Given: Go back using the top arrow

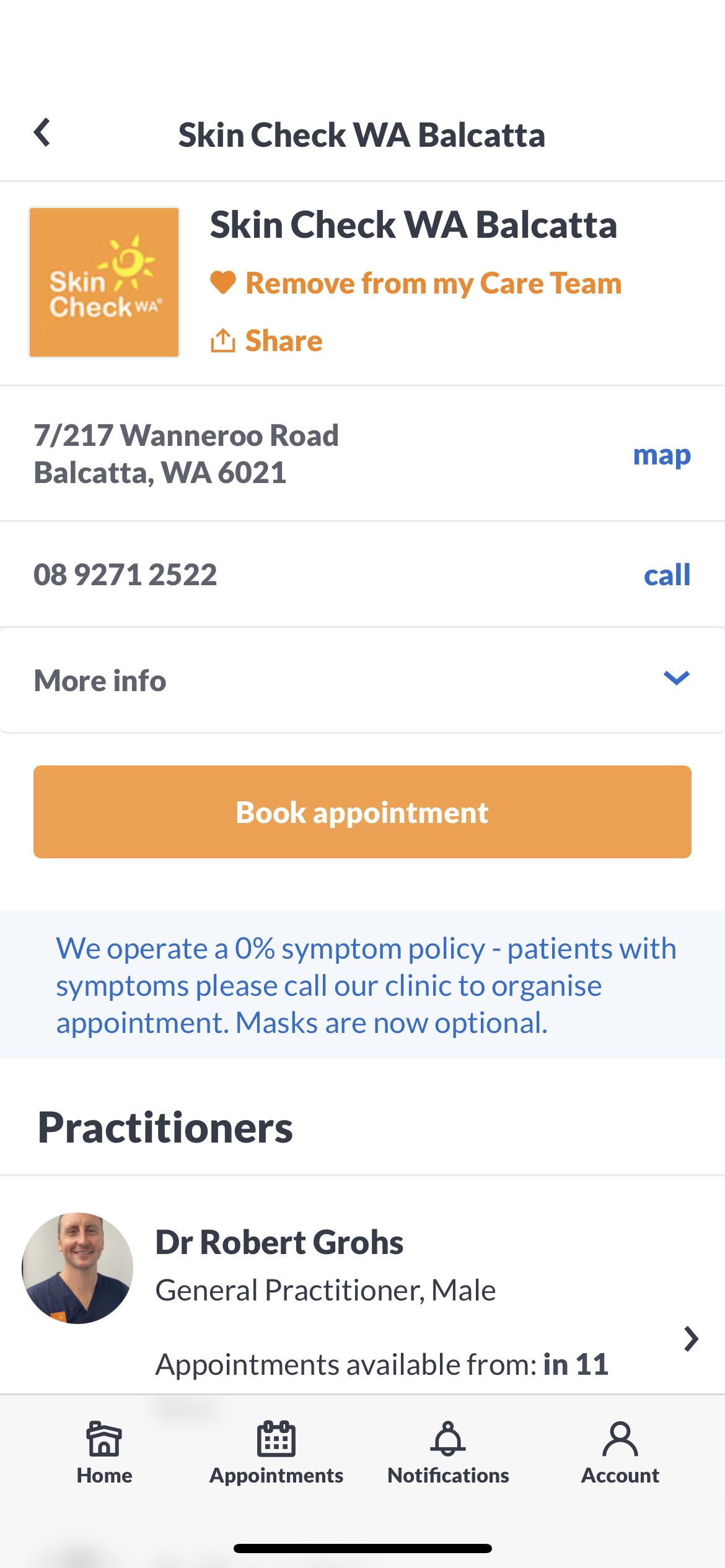Looking at the screenshot, I should point(42,133).
